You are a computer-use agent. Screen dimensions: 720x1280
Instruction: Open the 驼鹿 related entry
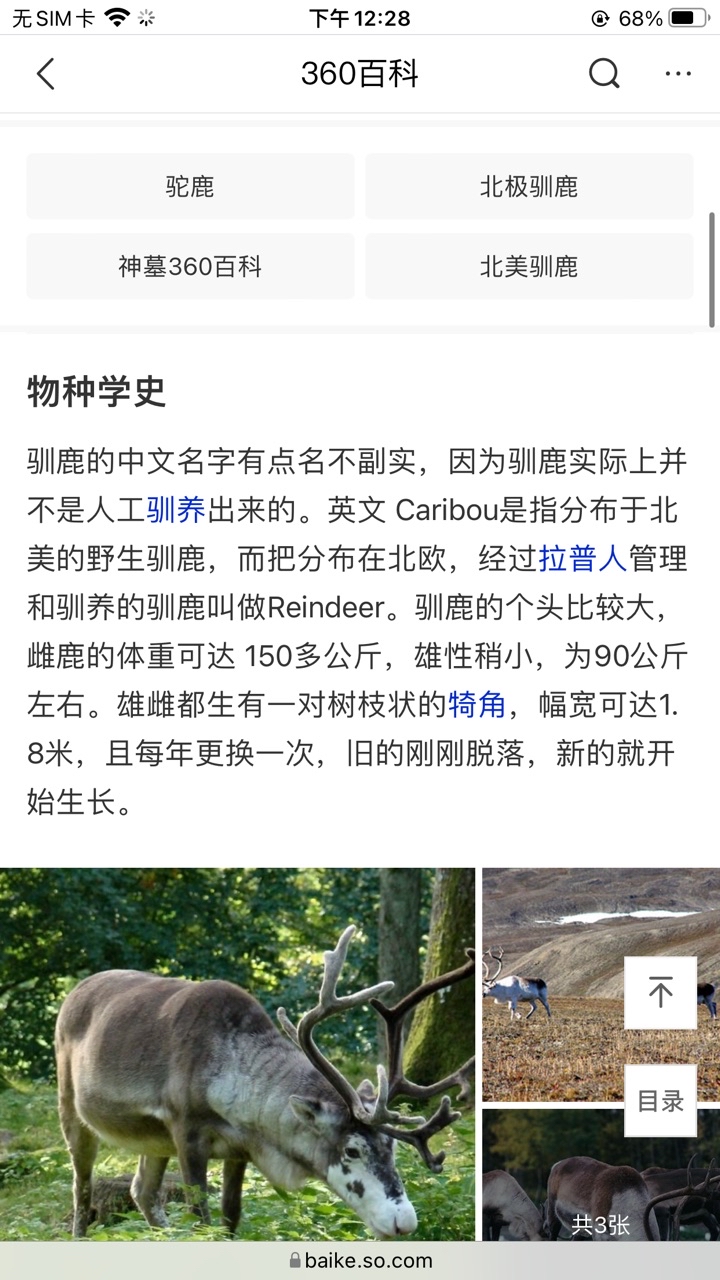[x=190, y=186]
